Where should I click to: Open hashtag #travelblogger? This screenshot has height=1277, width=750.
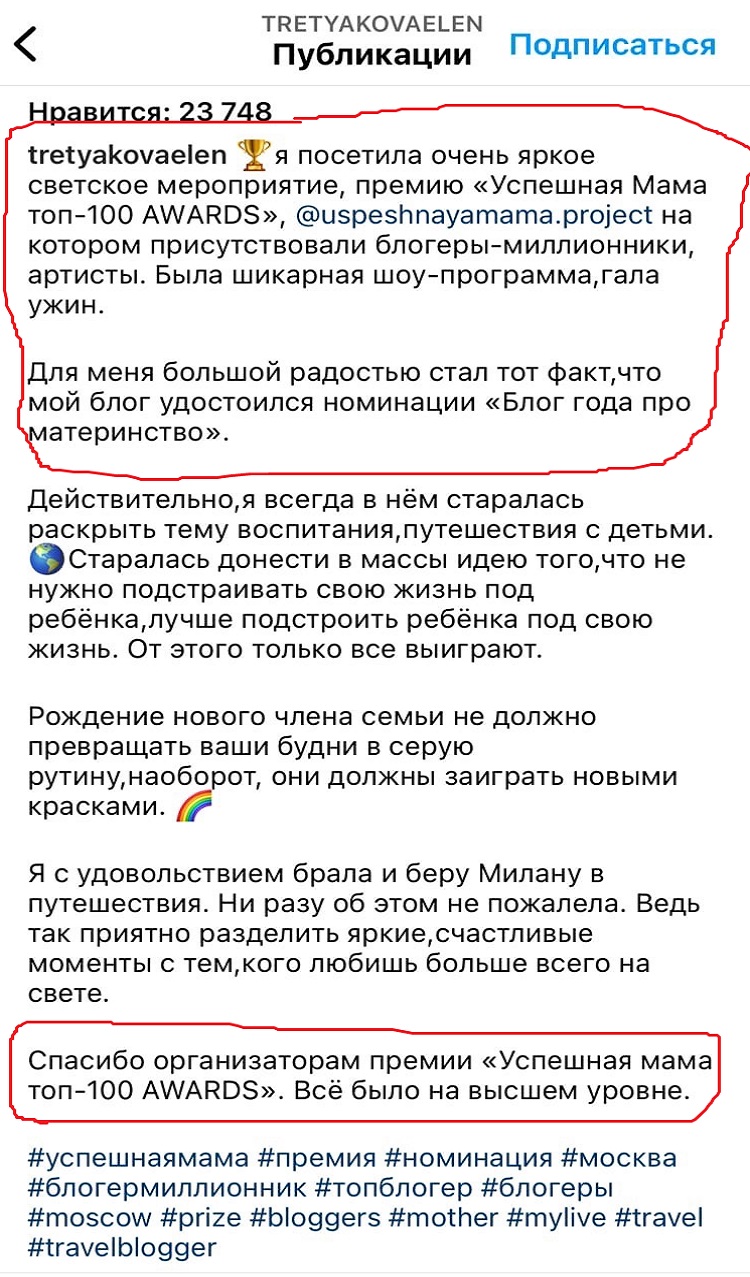point(122,1248)
